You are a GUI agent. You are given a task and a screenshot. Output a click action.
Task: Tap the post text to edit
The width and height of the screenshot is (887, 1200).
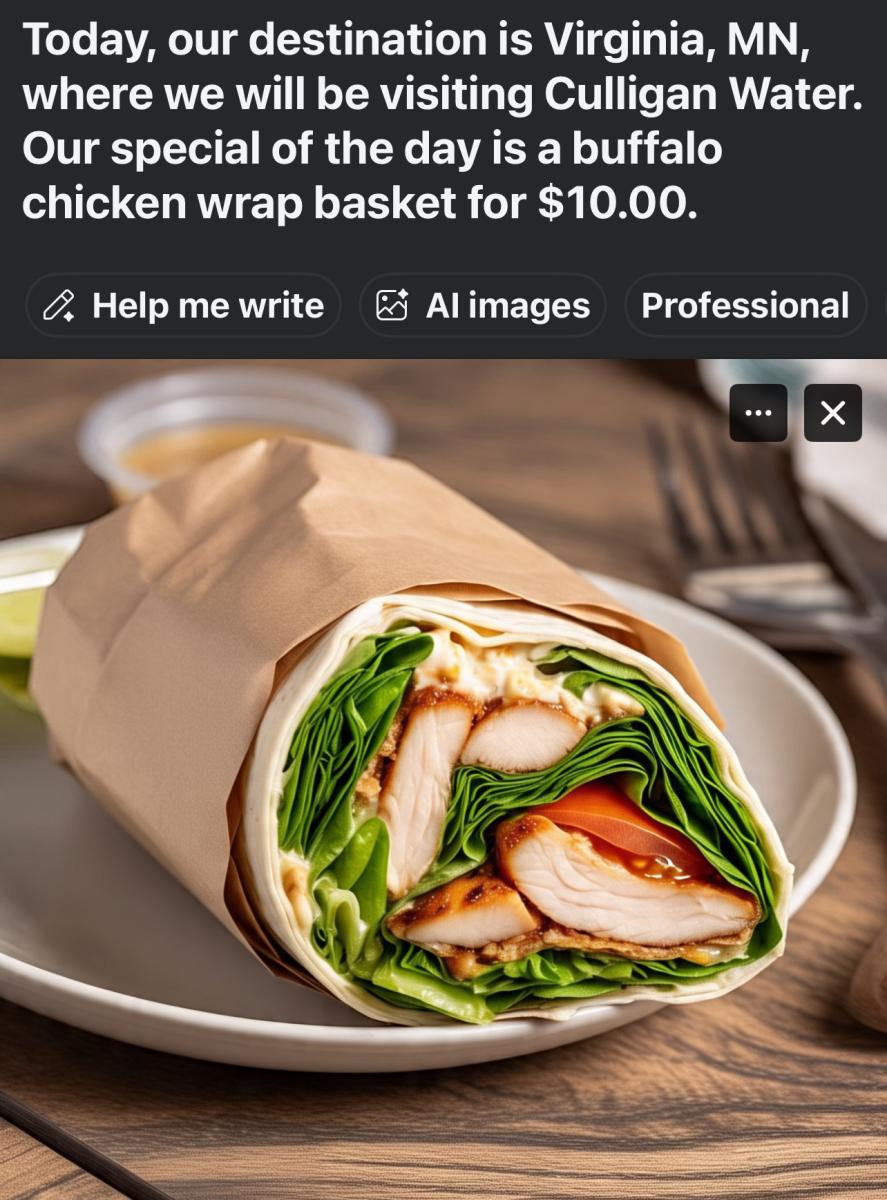click(440, 119)
